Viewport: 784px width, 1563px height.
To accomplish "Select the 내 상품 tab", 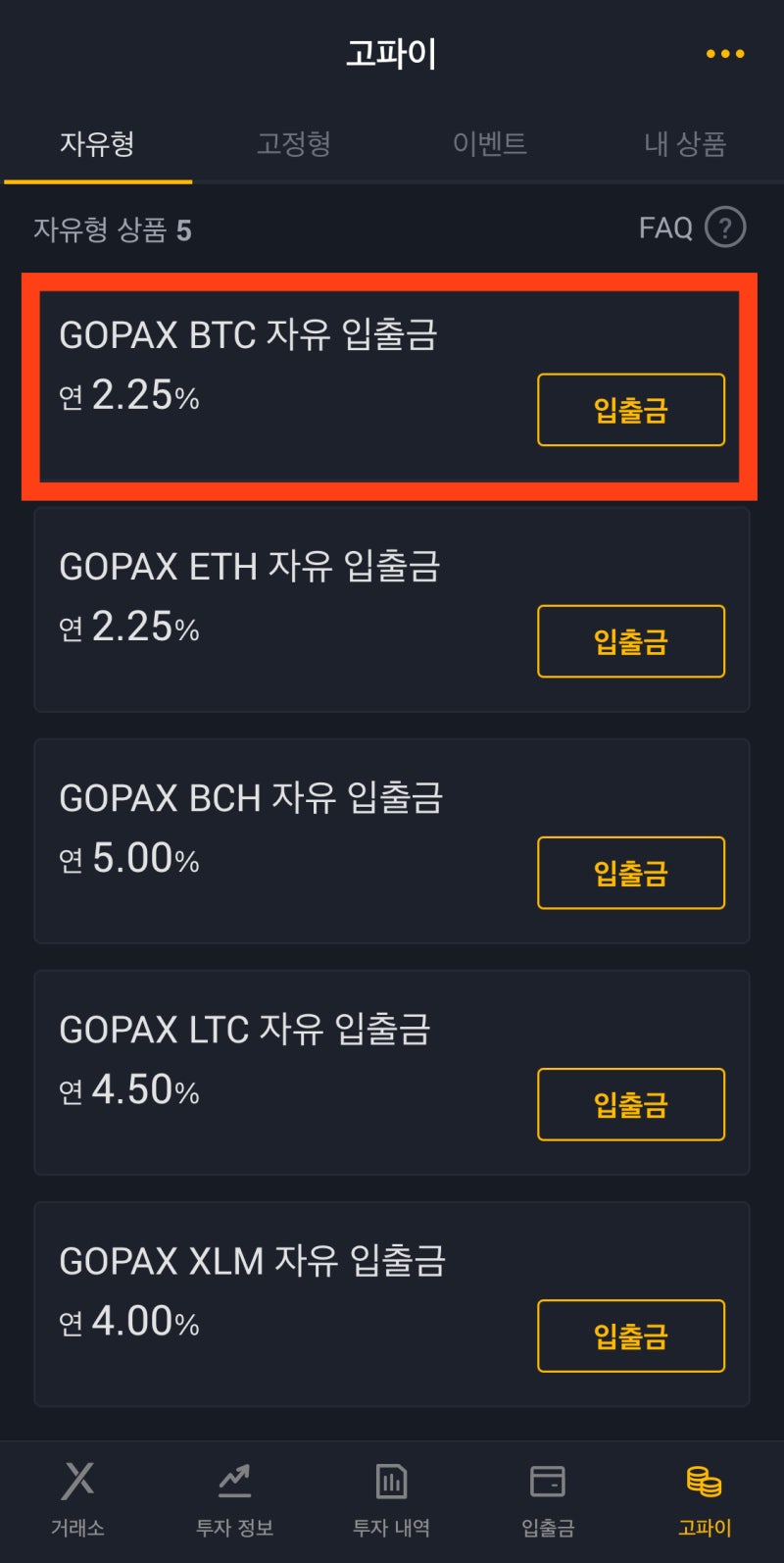I will click(686, 143).
